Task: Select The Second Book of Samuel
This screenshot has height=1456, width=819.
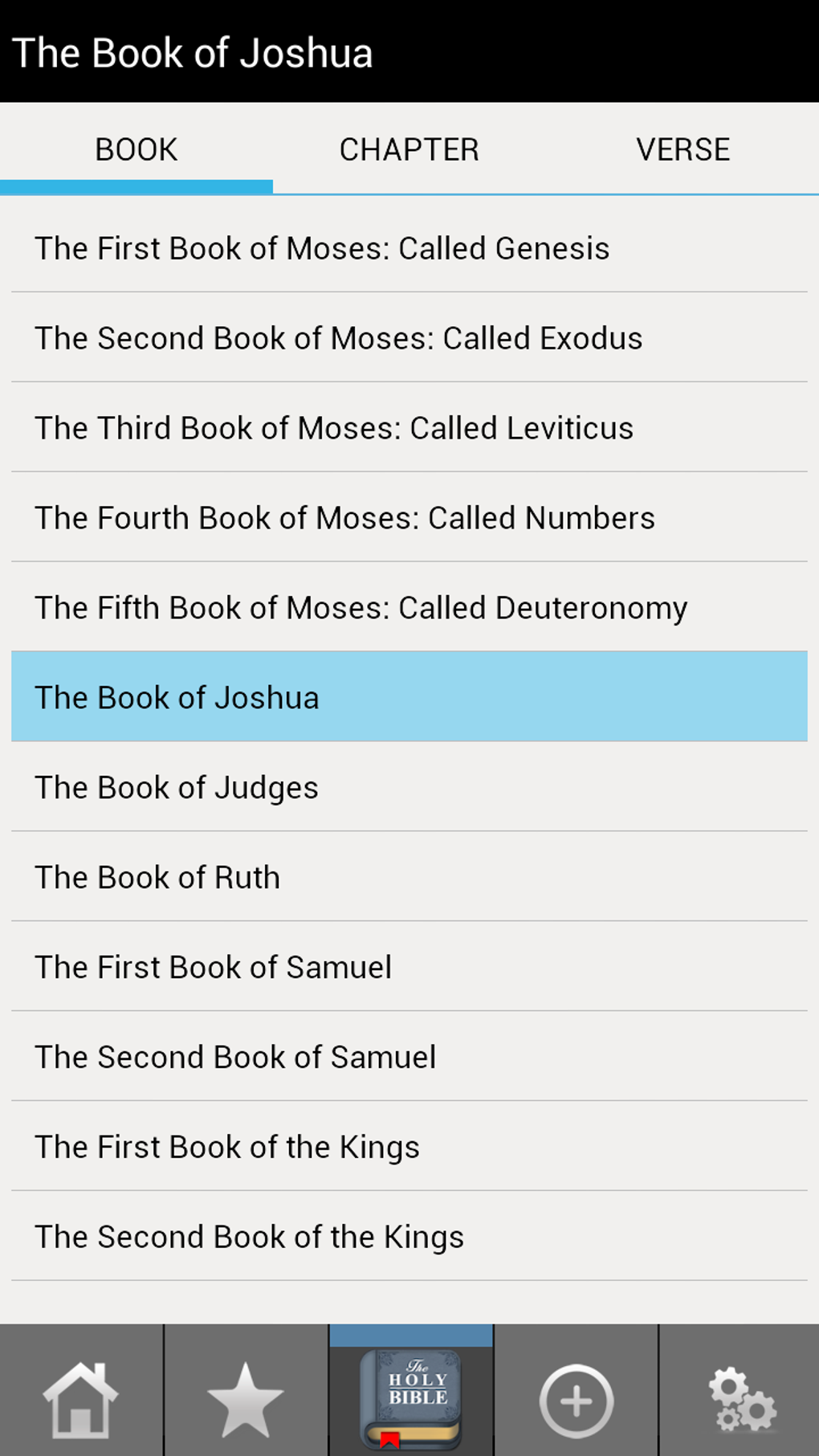Action: 409,1057
